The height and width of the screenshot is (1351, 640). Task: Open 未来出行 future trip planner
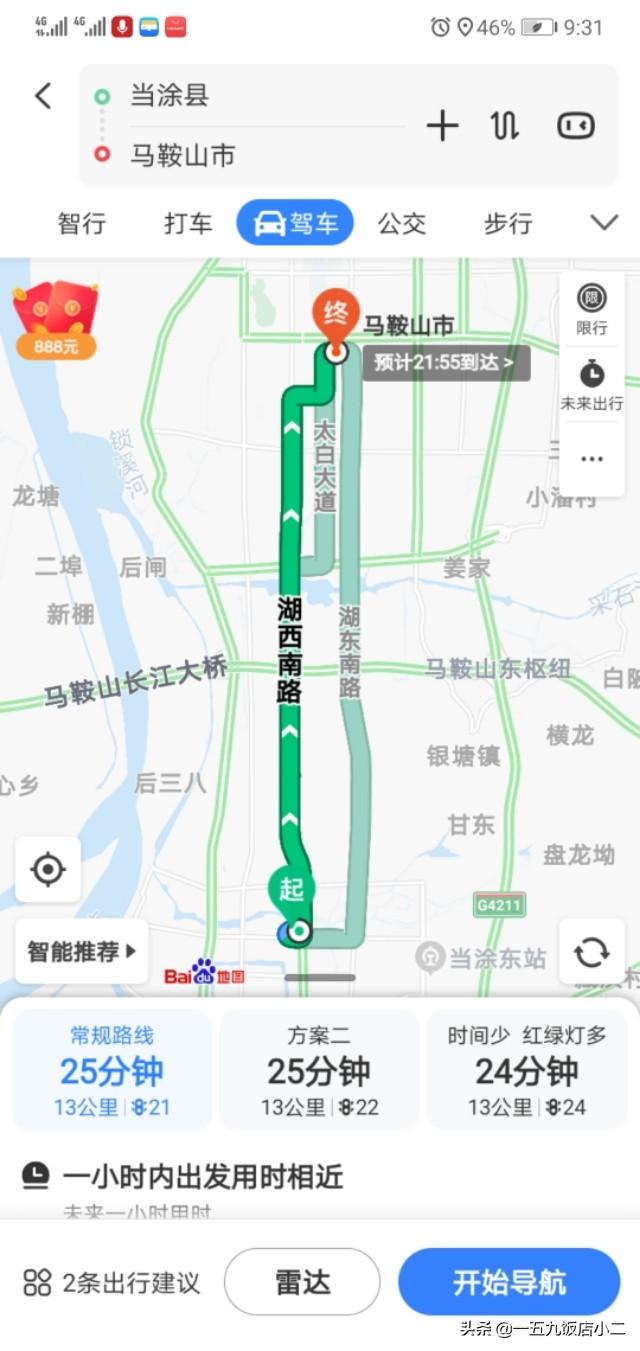coord(592,384)
